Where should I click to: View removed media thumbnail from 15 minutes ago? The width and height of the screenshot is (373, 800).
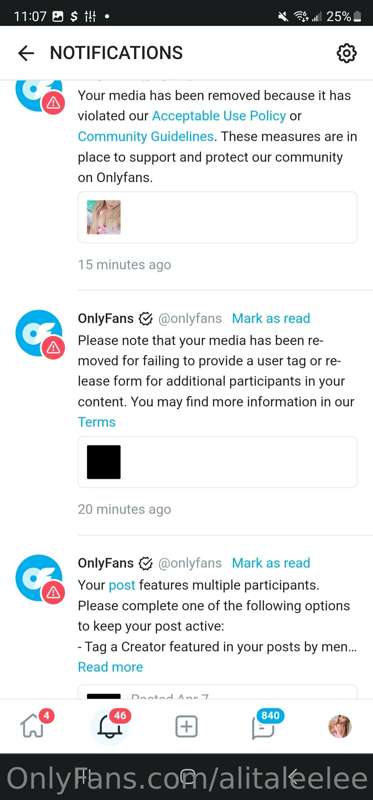point(104,217)
